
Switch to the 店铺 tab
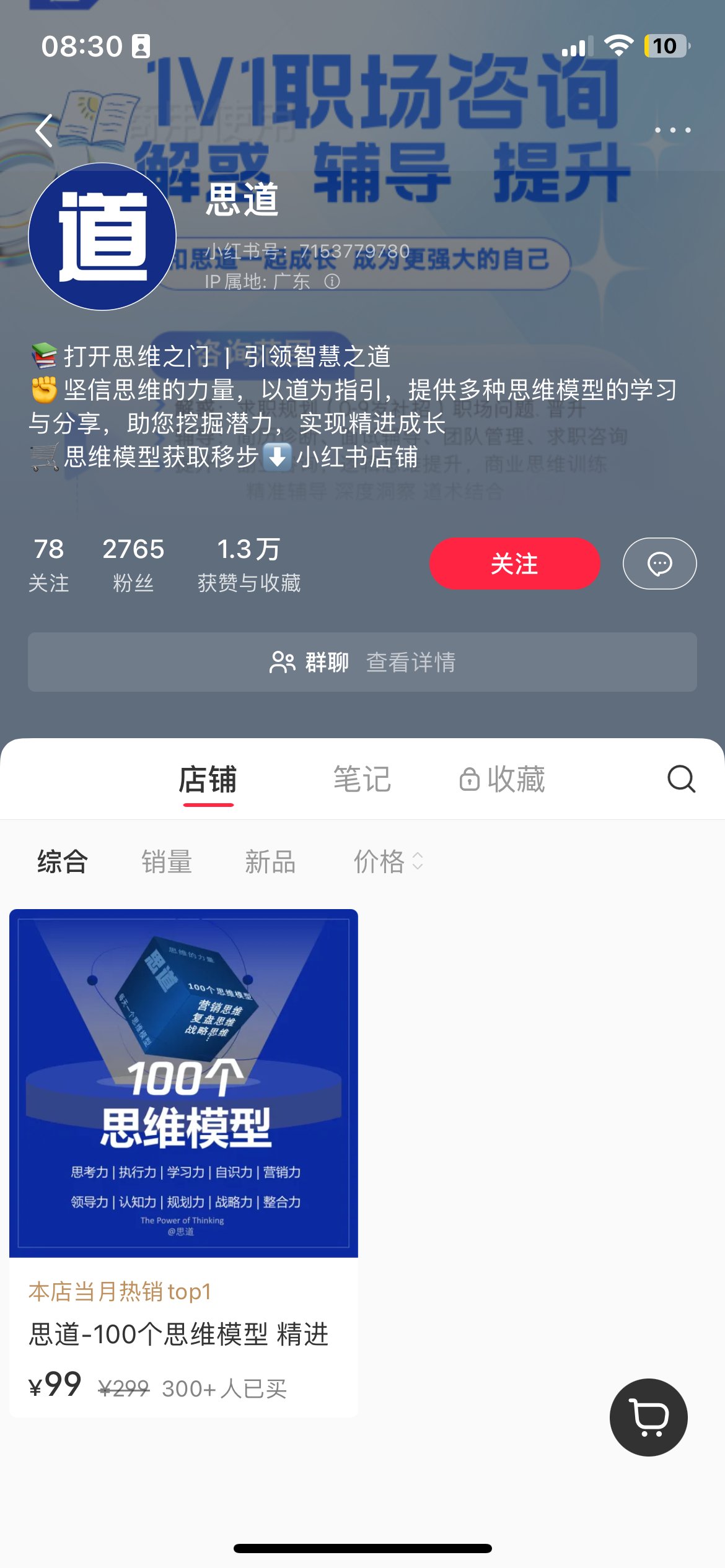(x=208, y=780)
